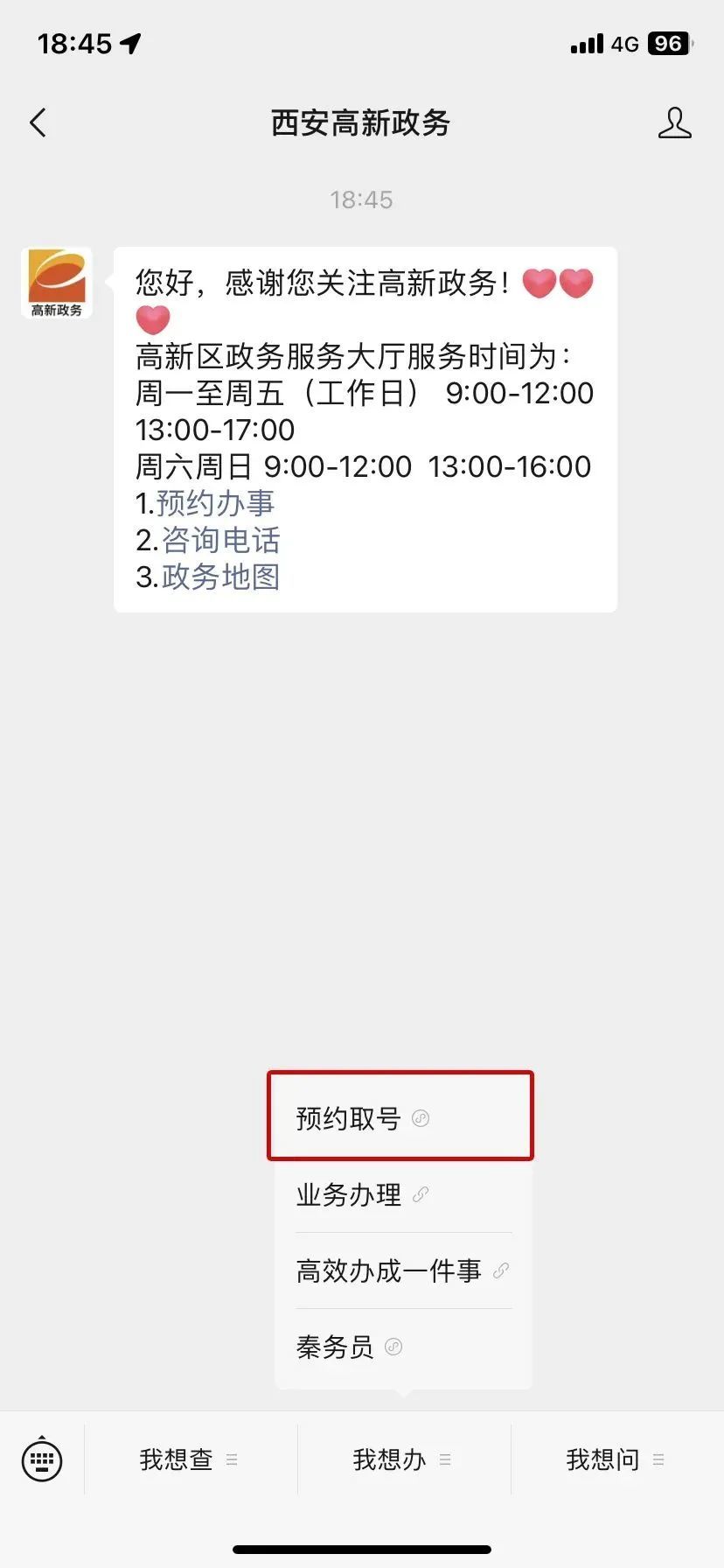This screenshot has width=724, height=1568.
Task: Open the 秦务员 mini program
Action: 403,1347
